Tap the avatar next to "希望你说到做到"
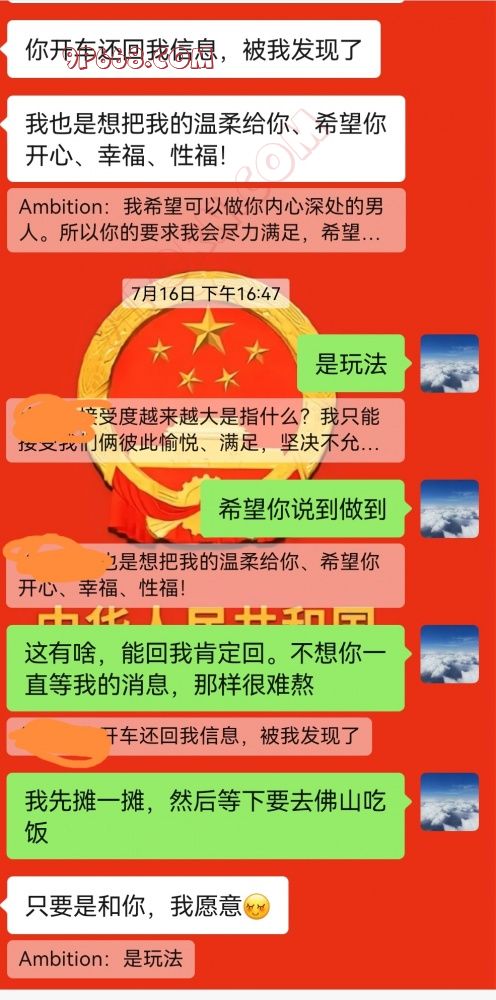Screen dimensions: 496x1000 449,508
